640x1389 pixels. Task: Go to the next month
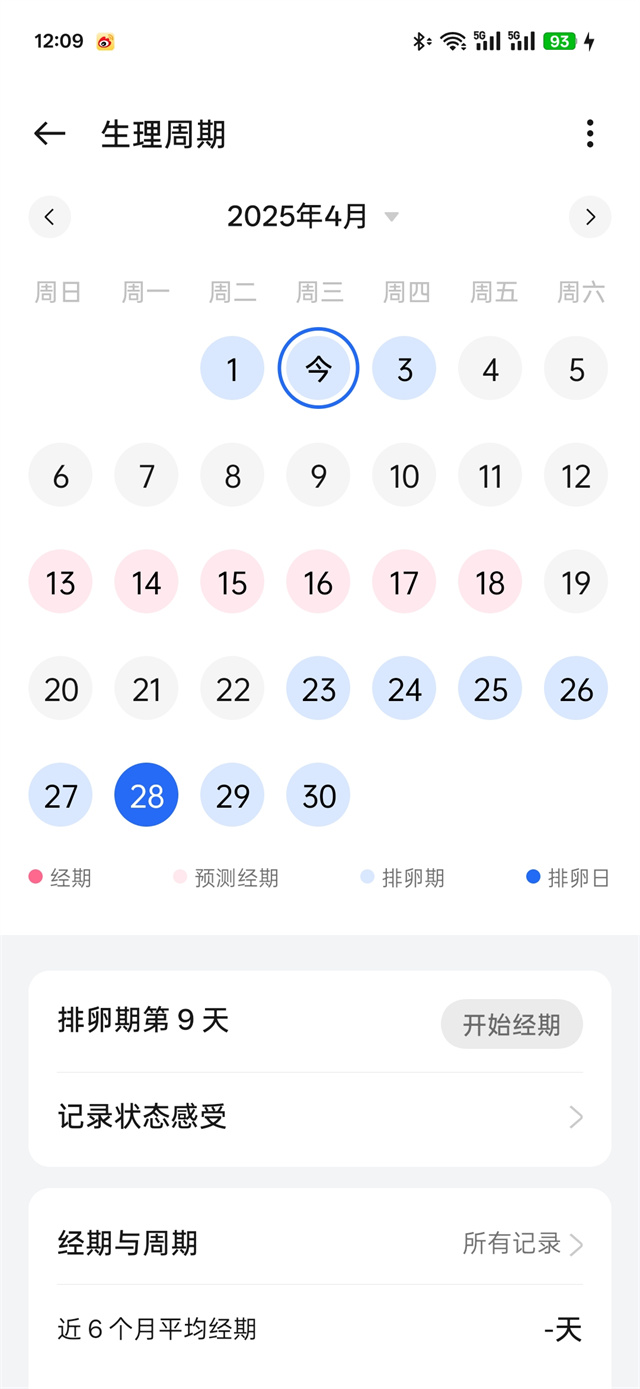tap(590, 217)
